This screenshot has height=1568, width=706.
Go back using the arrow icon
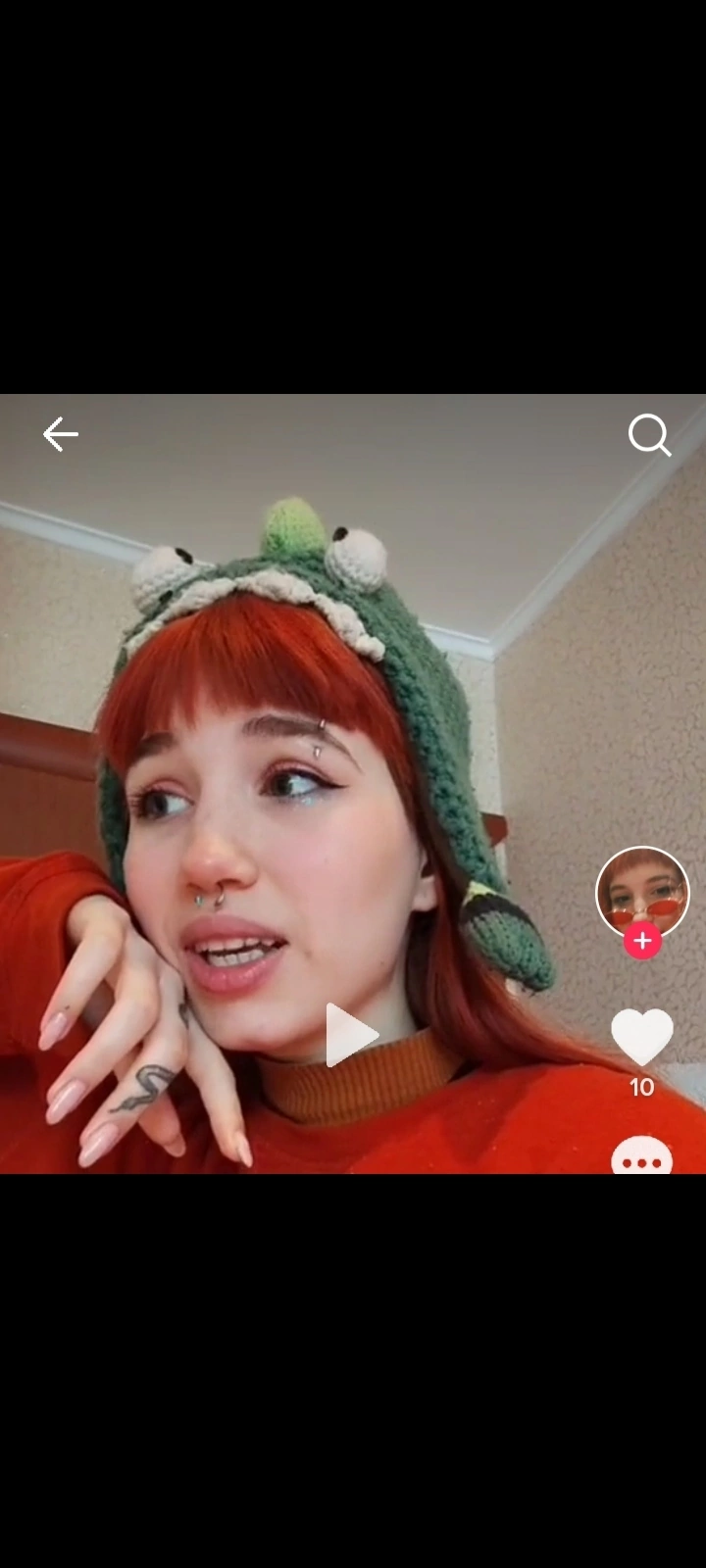60,434
